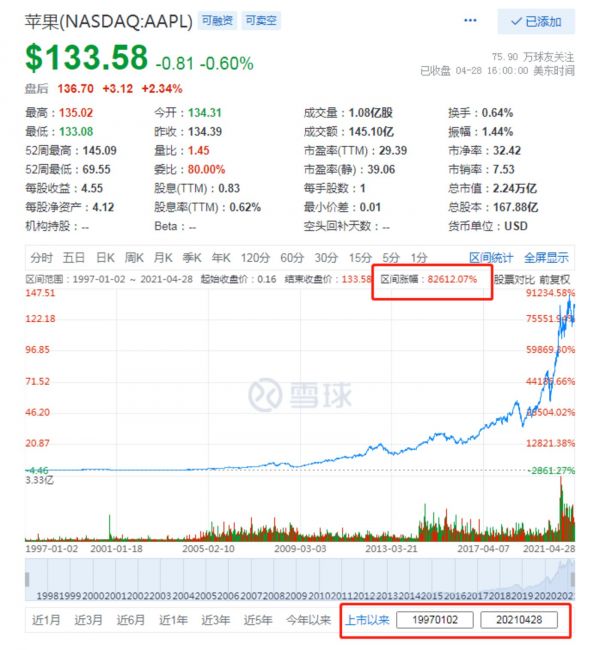The height and width of the screenshot is (650, 600).
Task: Switch to the 5分 interval
Action: point(391,257)
